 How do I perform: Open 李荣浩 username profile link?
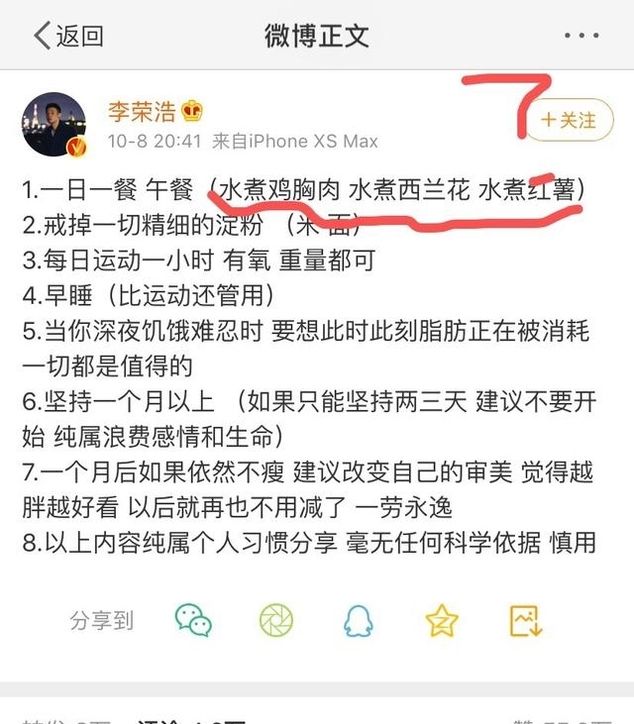point(142,111)
